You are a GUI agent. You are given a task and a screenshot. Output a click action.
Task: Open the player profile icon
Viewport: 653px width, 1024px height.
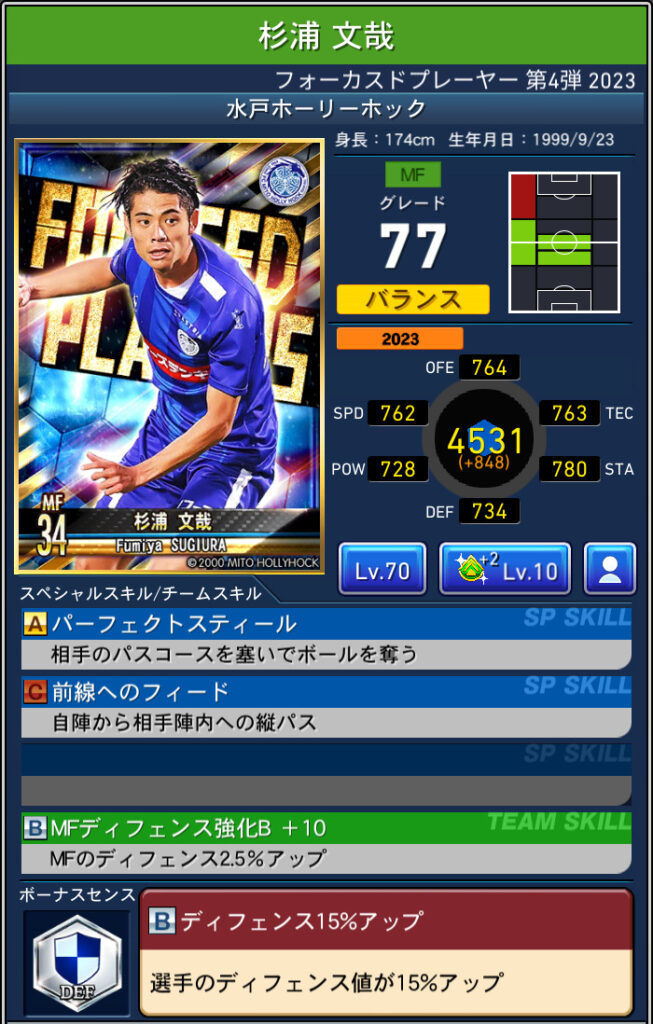(610, 570)
